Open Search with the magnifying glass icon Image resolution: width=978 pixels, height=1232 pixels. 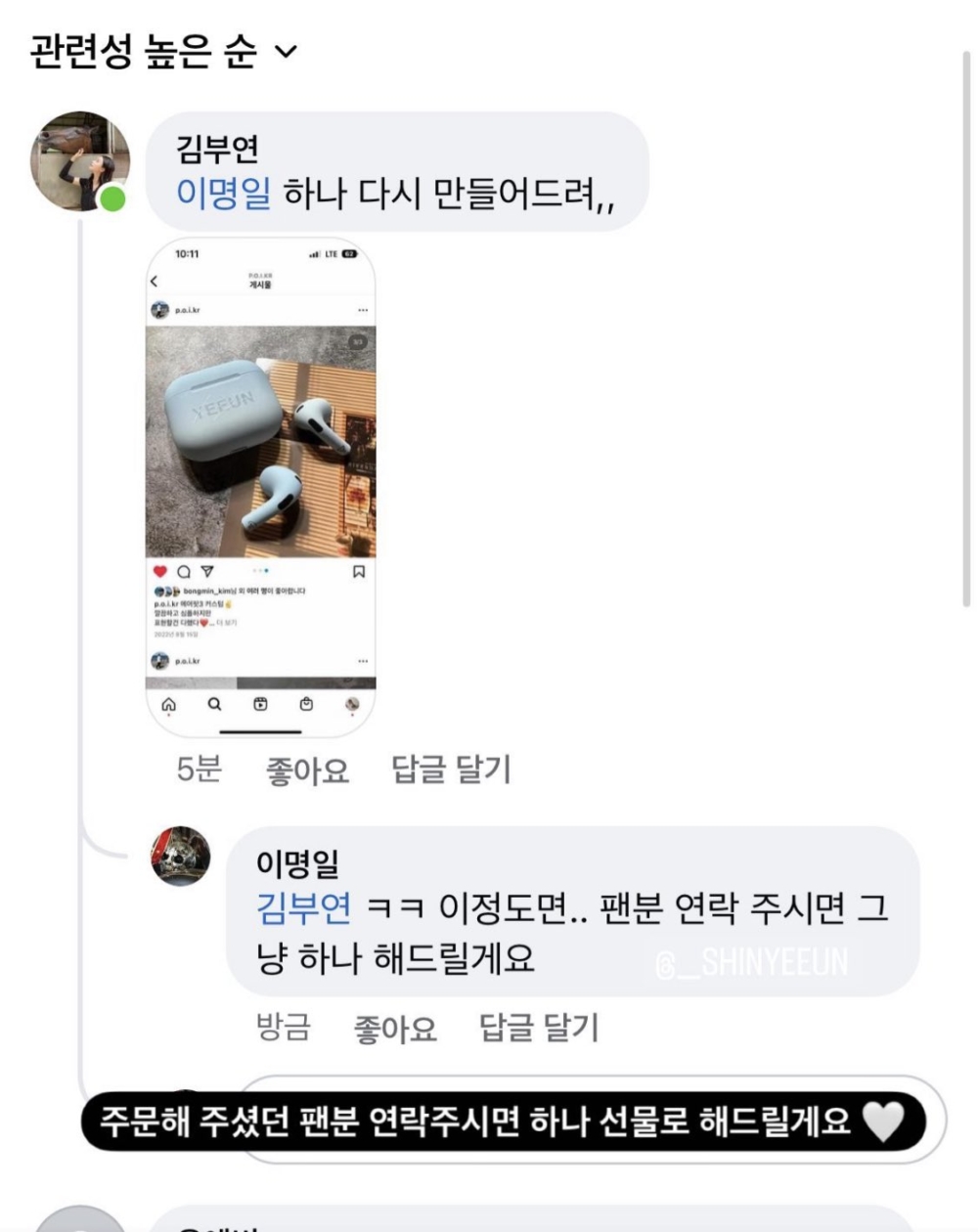coord(212,702)
